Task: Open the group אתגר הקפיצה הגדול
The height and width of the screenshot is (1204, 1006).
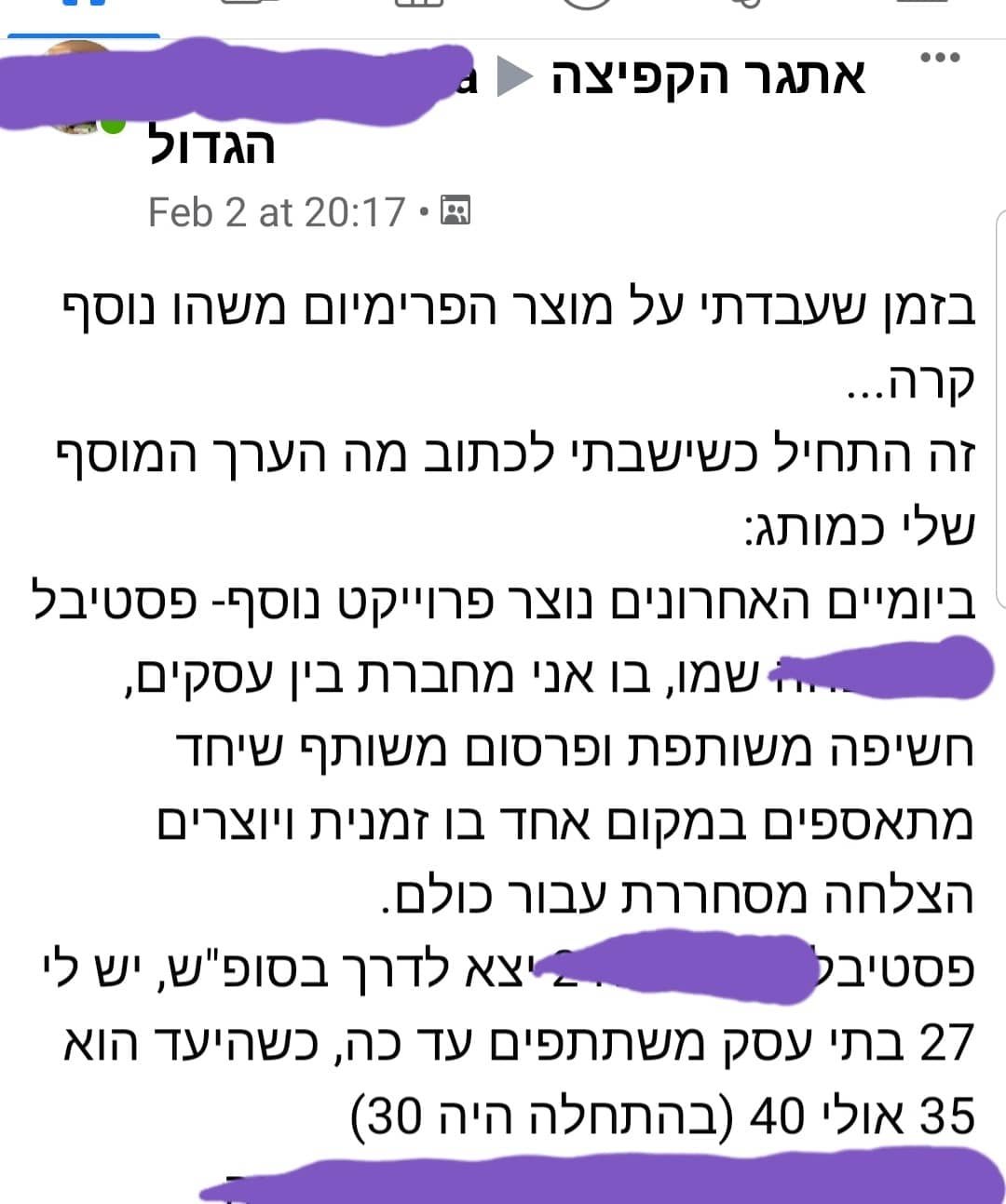Action: click(708, 78)
